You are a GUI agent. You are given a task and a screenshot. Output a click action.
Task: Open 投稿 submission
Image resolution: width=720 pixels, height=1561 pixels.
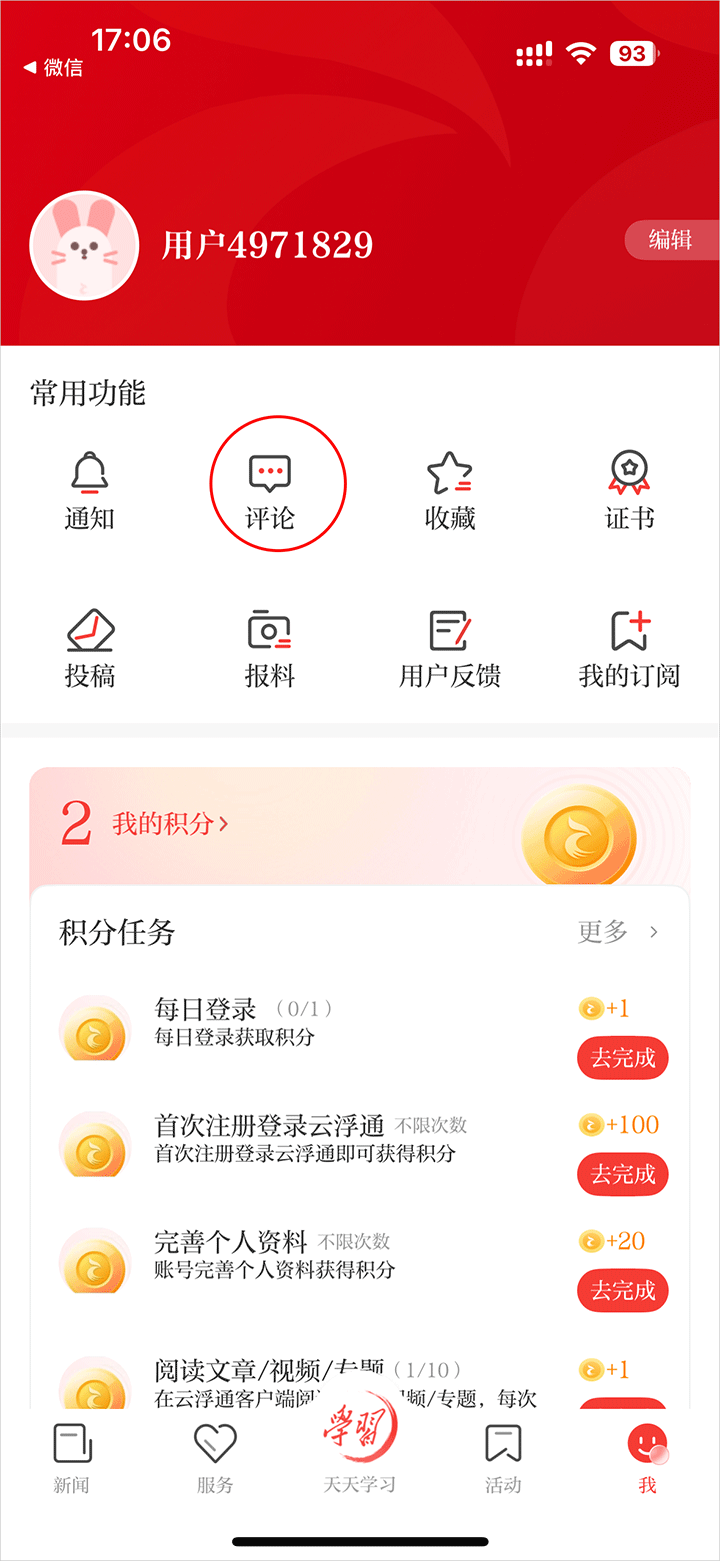90,648
